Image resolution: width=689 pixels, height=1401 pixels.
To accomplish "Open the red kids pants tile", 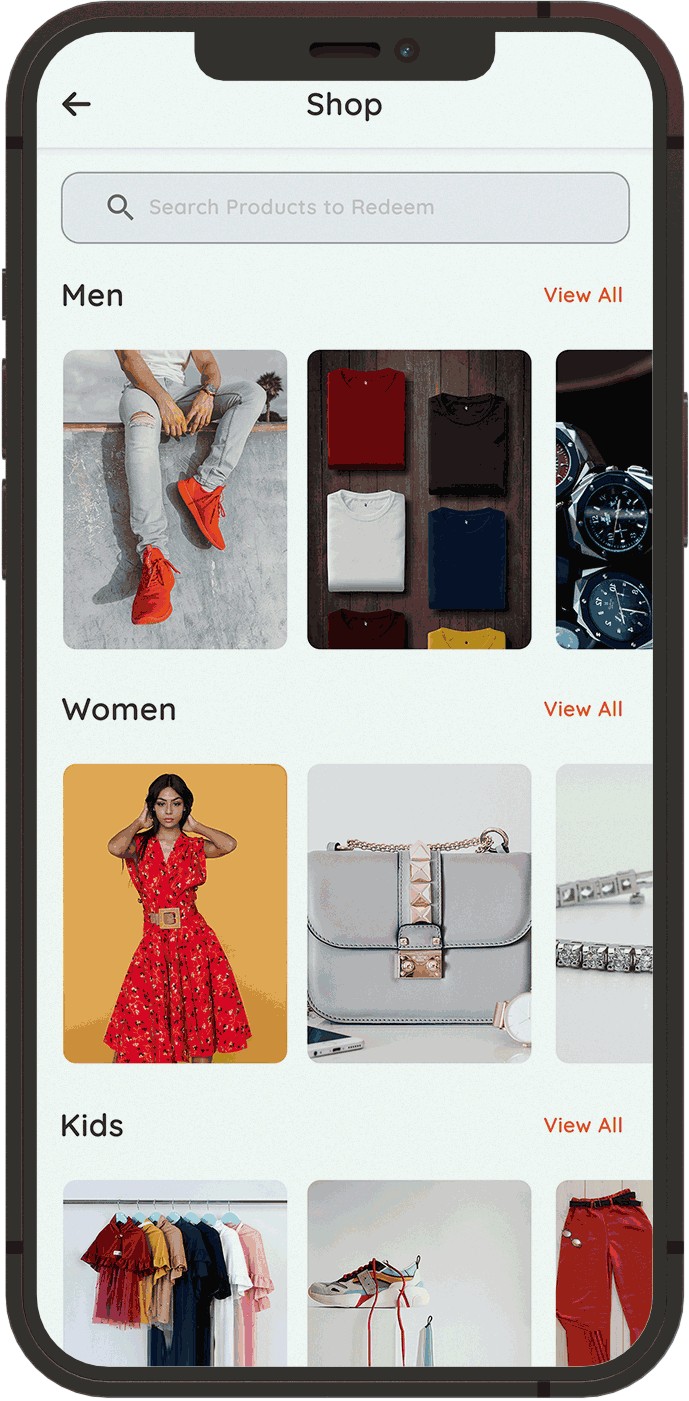I will coord(604,1272).
